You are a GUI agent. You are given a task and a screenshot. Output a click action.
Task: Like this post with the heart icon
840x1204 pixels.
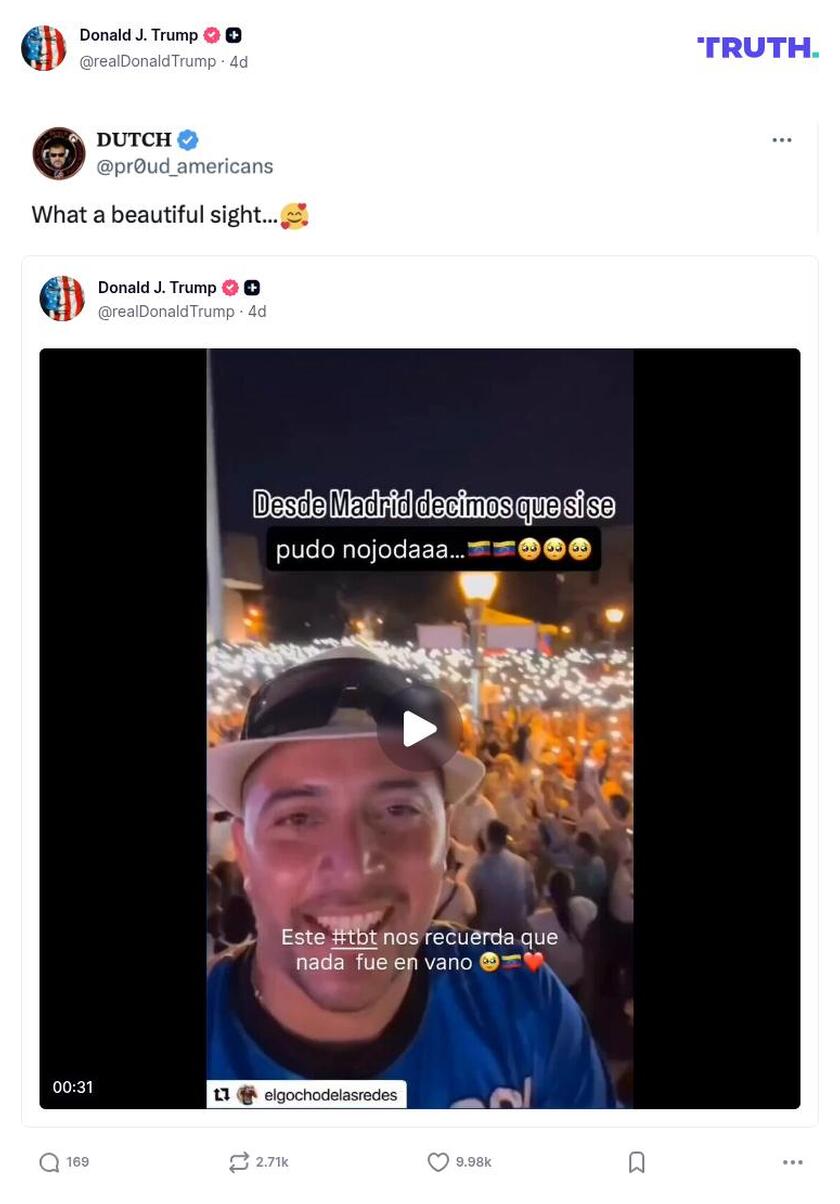tap(438, 1162)
